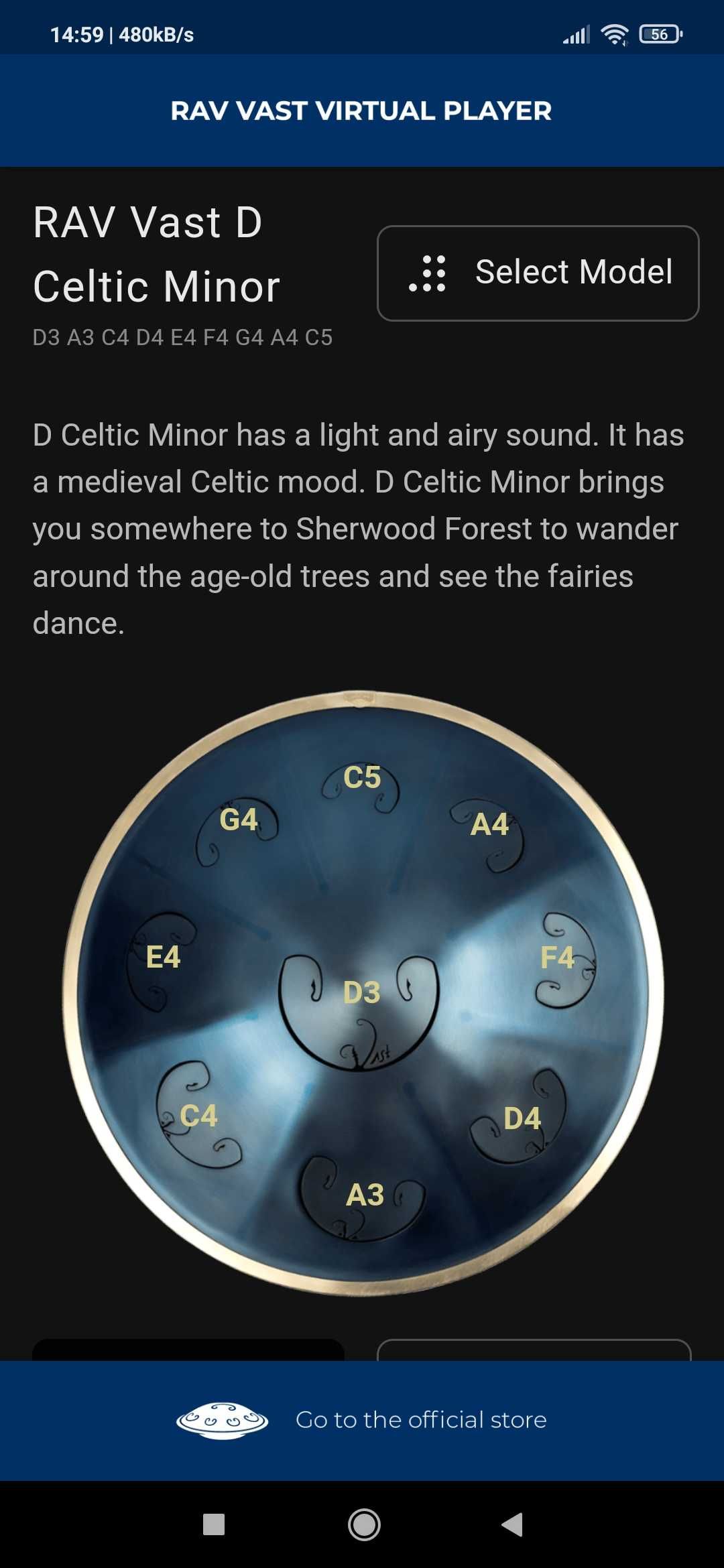Strike the C4 tongue

(x=198, y=1116)
